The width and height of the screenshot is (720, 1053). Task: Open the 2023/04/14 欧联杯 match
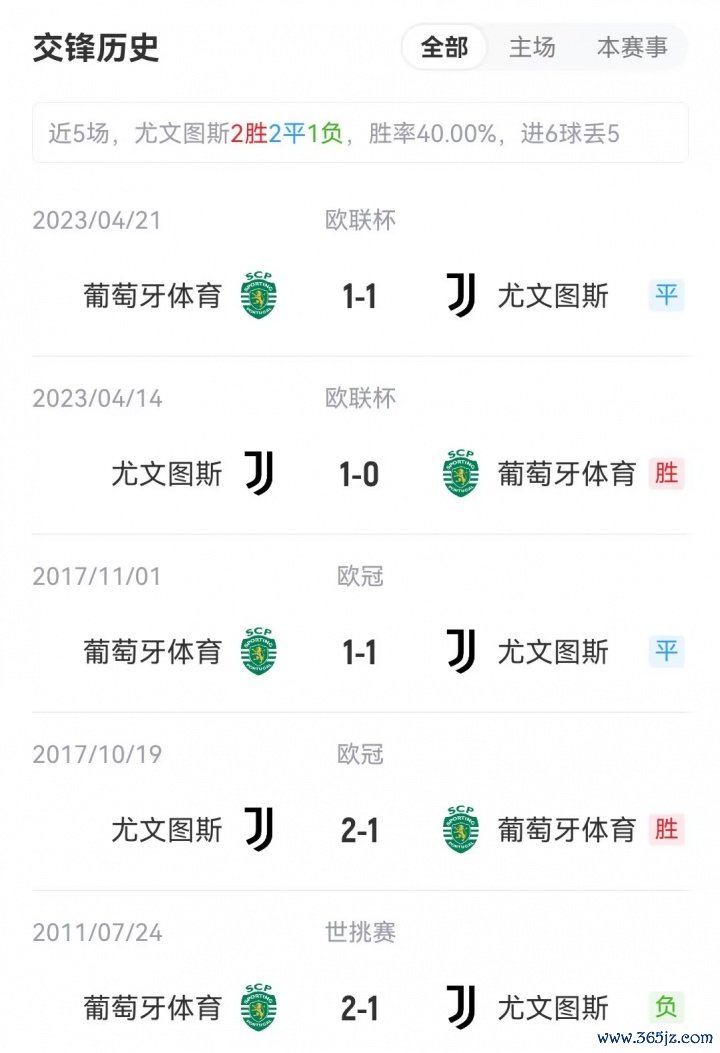point(360,474)
